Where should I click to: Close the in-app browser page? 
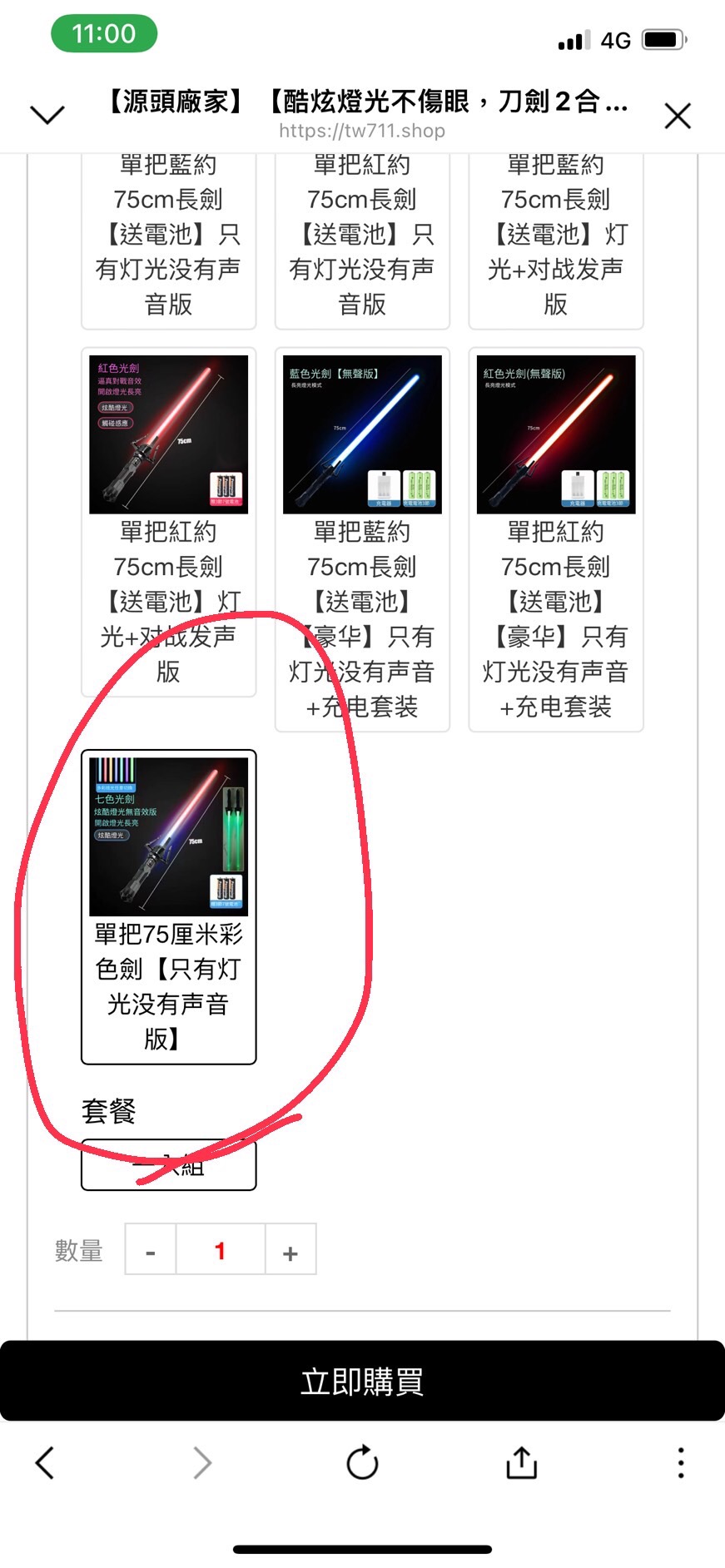pyautogui.click(x=678, y=116)
